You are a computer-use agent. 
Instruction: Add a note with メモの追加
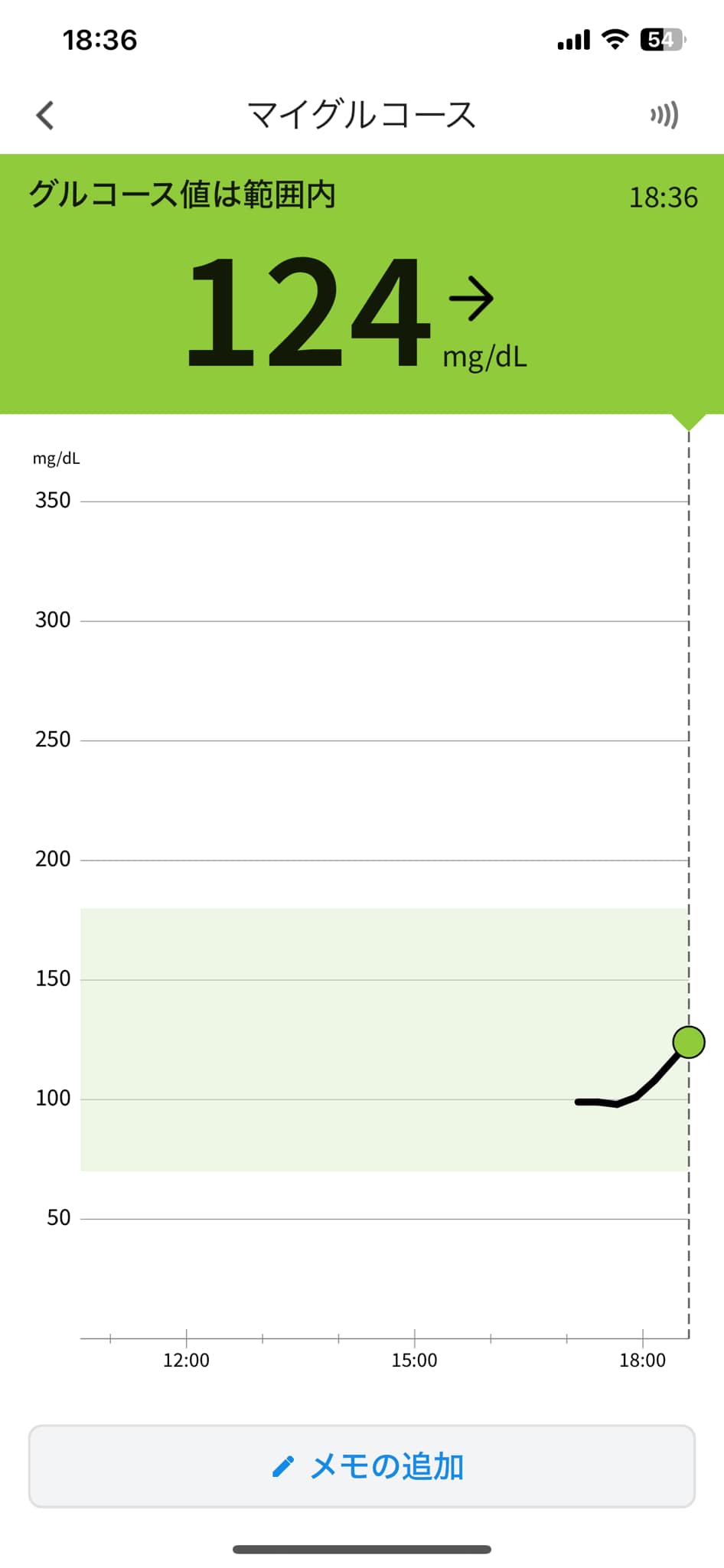(362, 1466)
